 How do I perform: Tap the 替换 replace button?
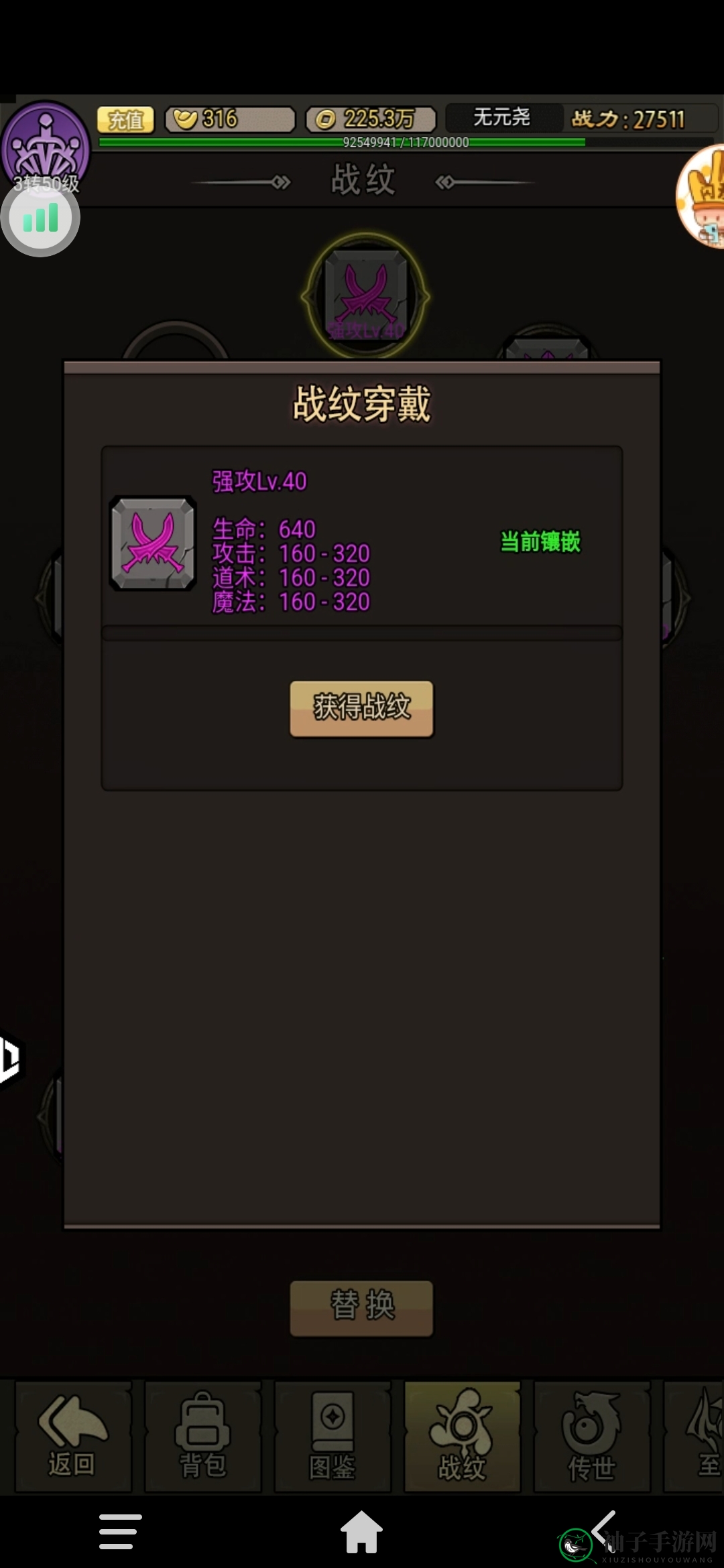click(361, 1307)
